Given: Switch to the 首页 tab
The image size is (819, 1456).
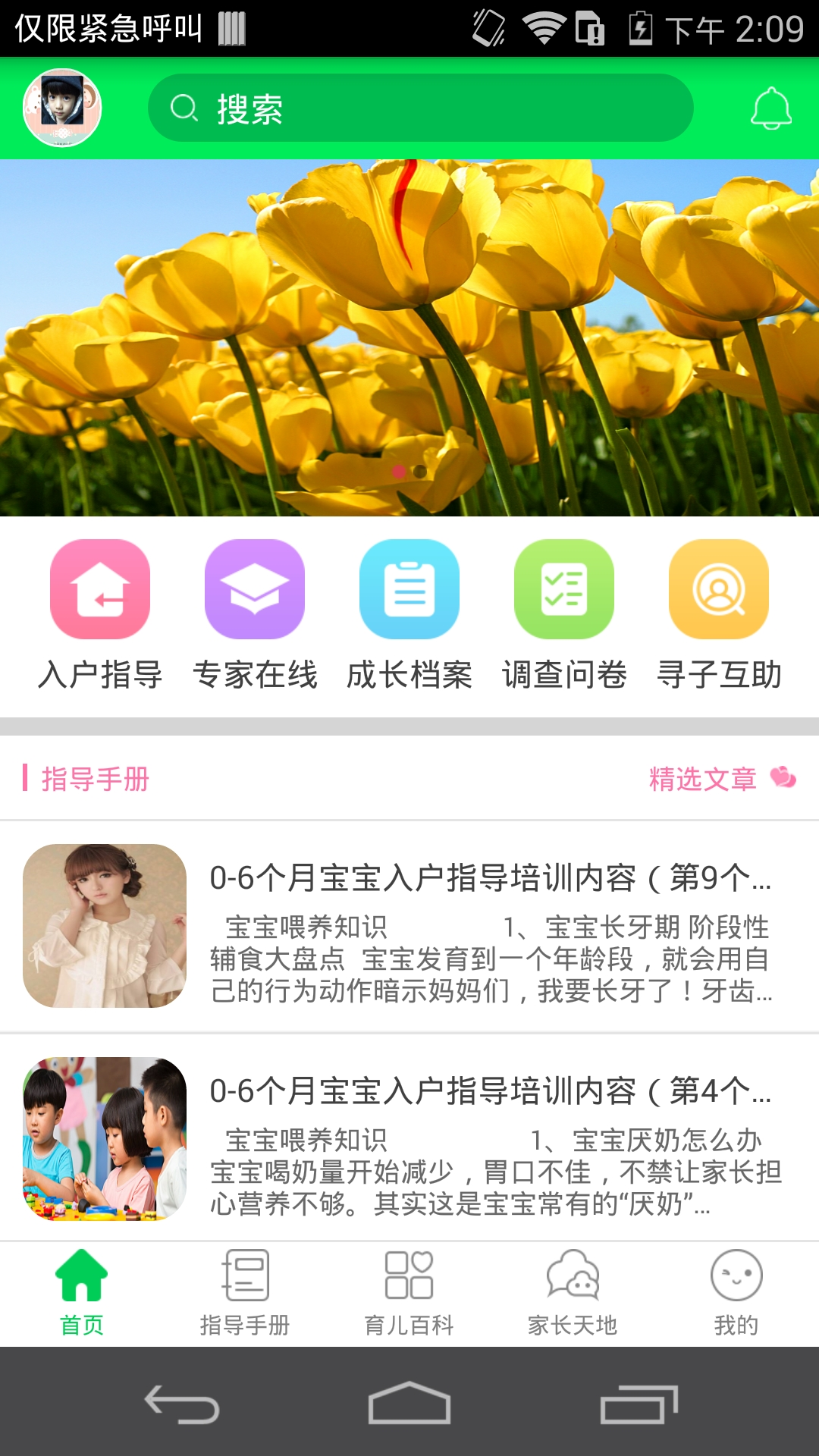Looking at the screenshot, I should coord(82,1294).
